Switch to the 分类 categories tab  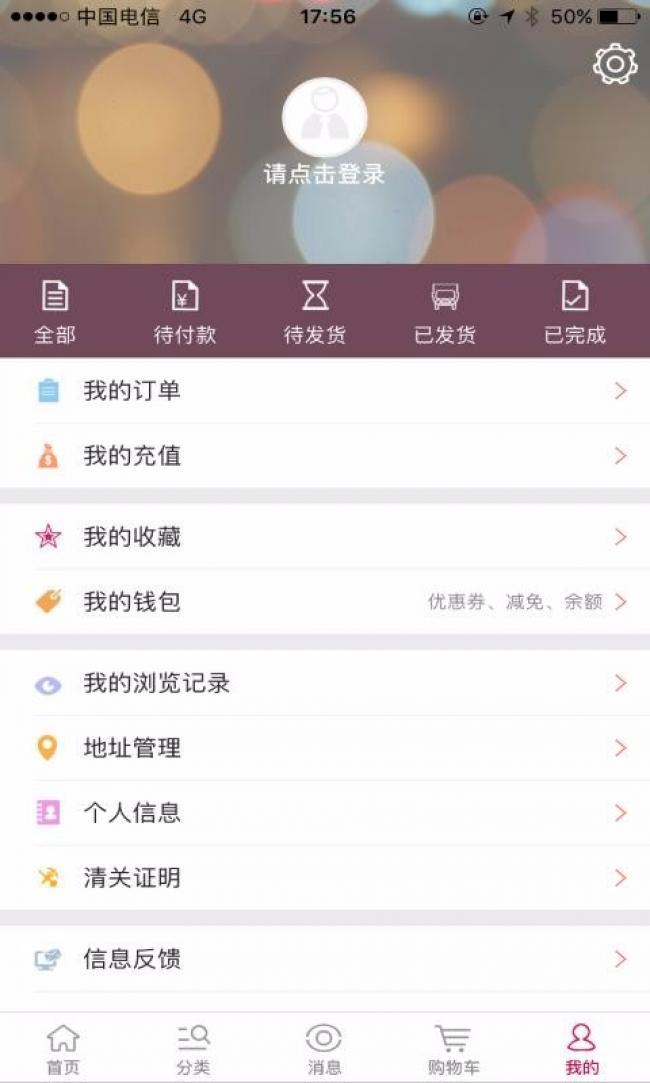[x=193, y=1048]
